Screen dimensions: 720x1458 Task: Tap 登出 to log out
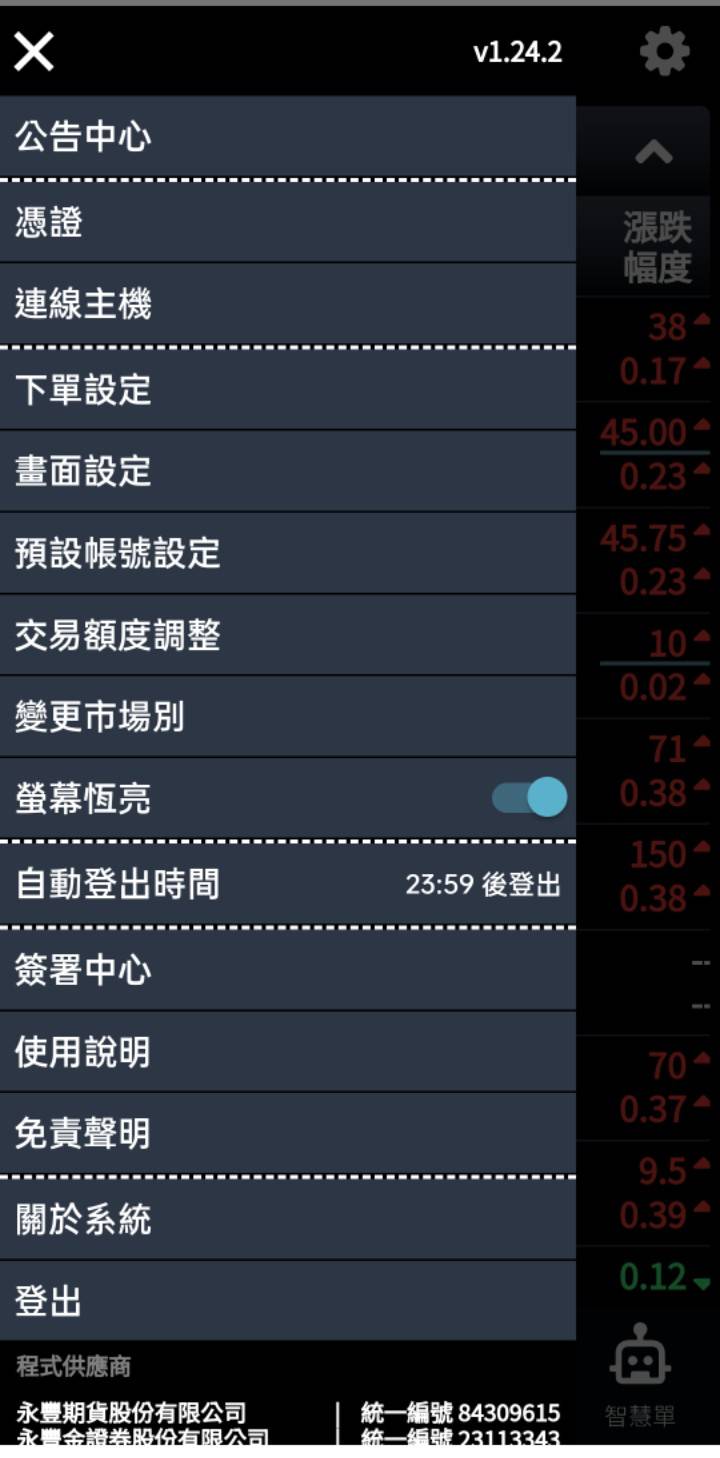[x=287, y=1301]
